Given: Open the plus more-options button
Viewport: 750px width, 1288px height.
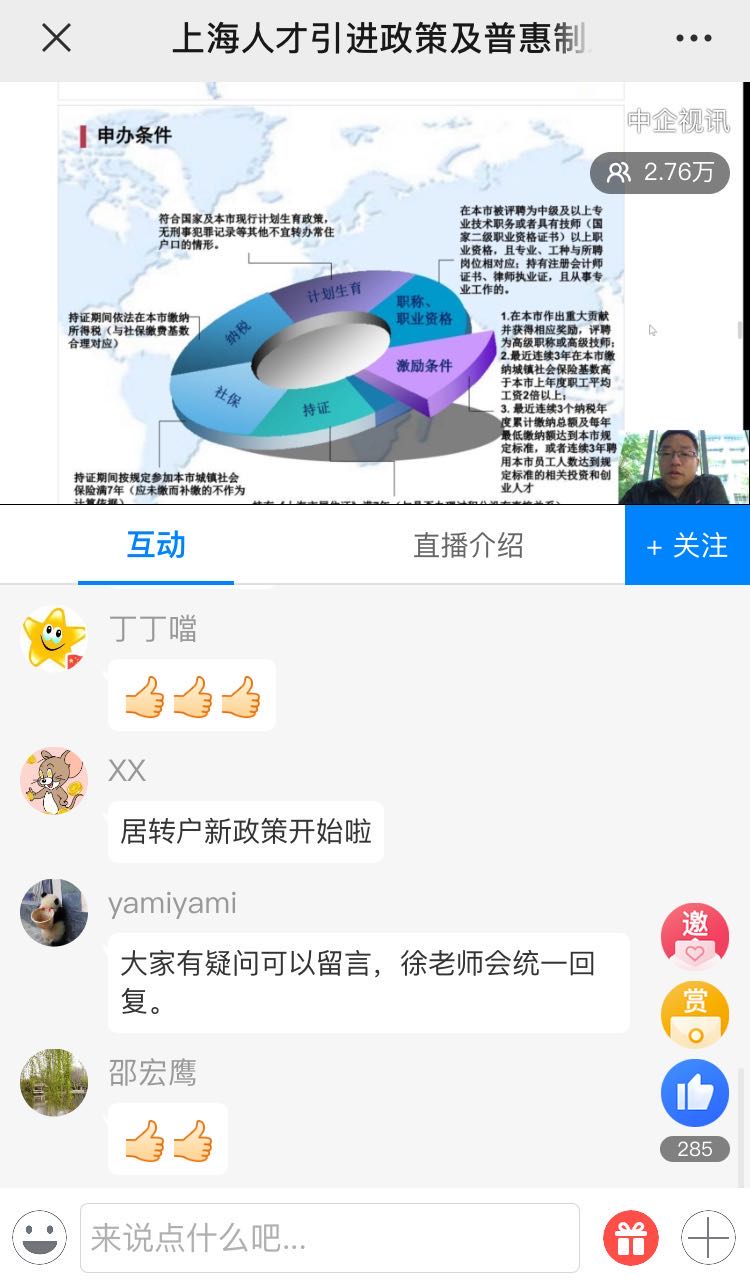Looking at the screenshot, I should pos(708,1238).
